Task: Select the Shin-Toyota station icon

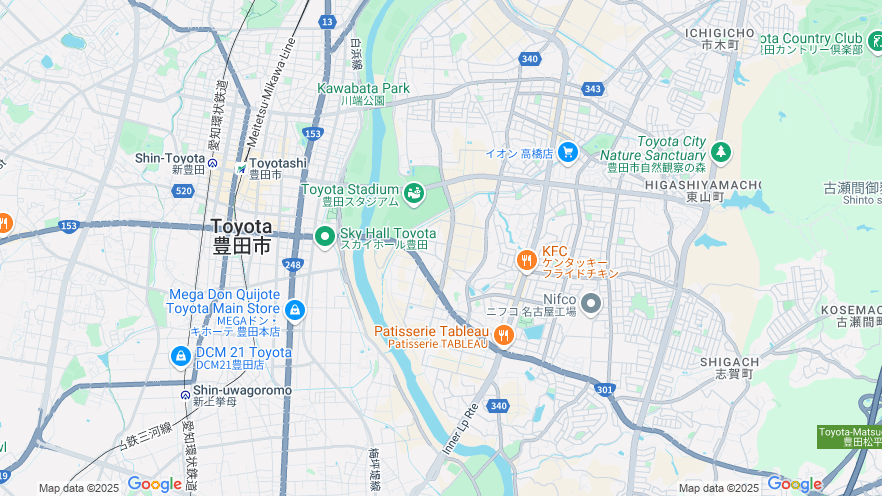Action: (x=212, y=161)
